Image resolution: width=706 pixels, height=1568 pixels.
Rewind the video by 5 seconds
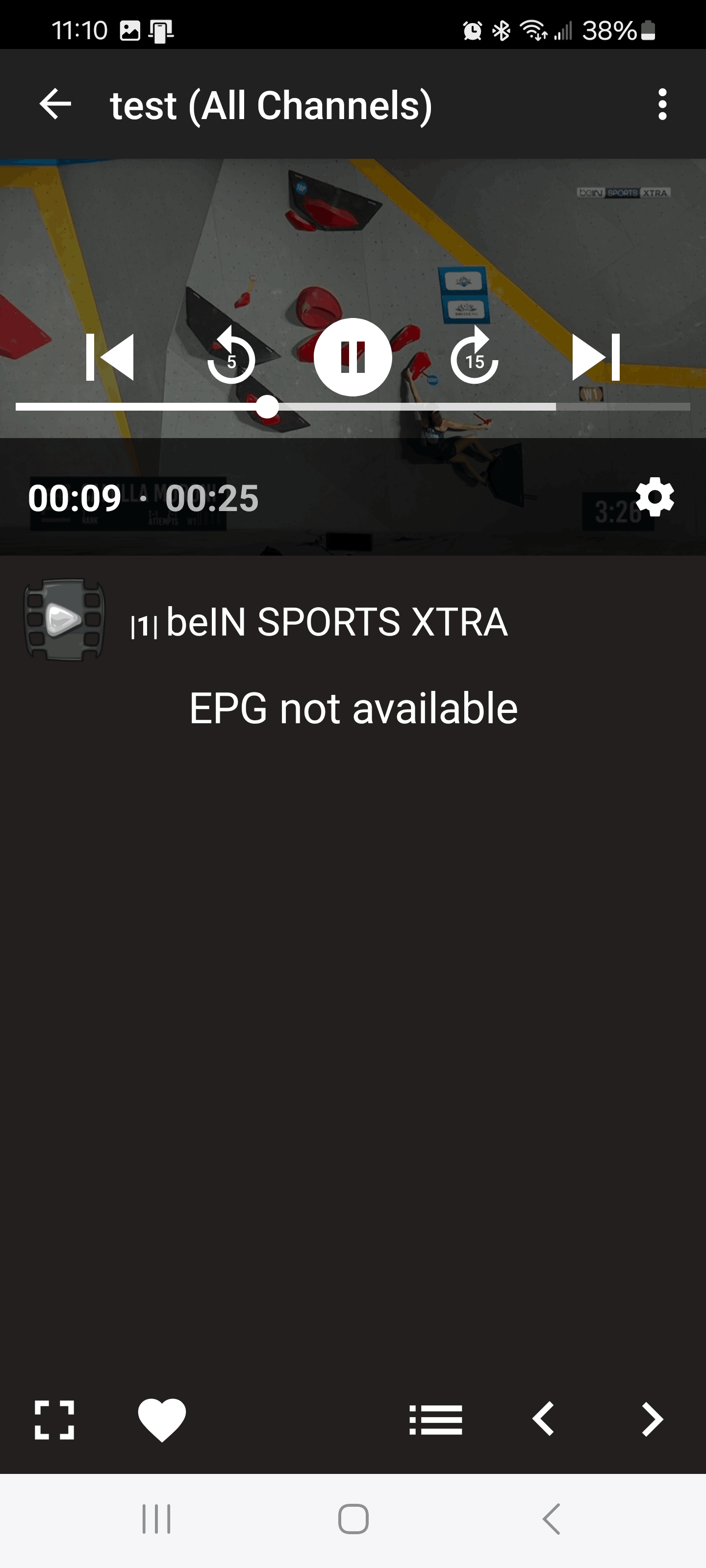(231, 357)
